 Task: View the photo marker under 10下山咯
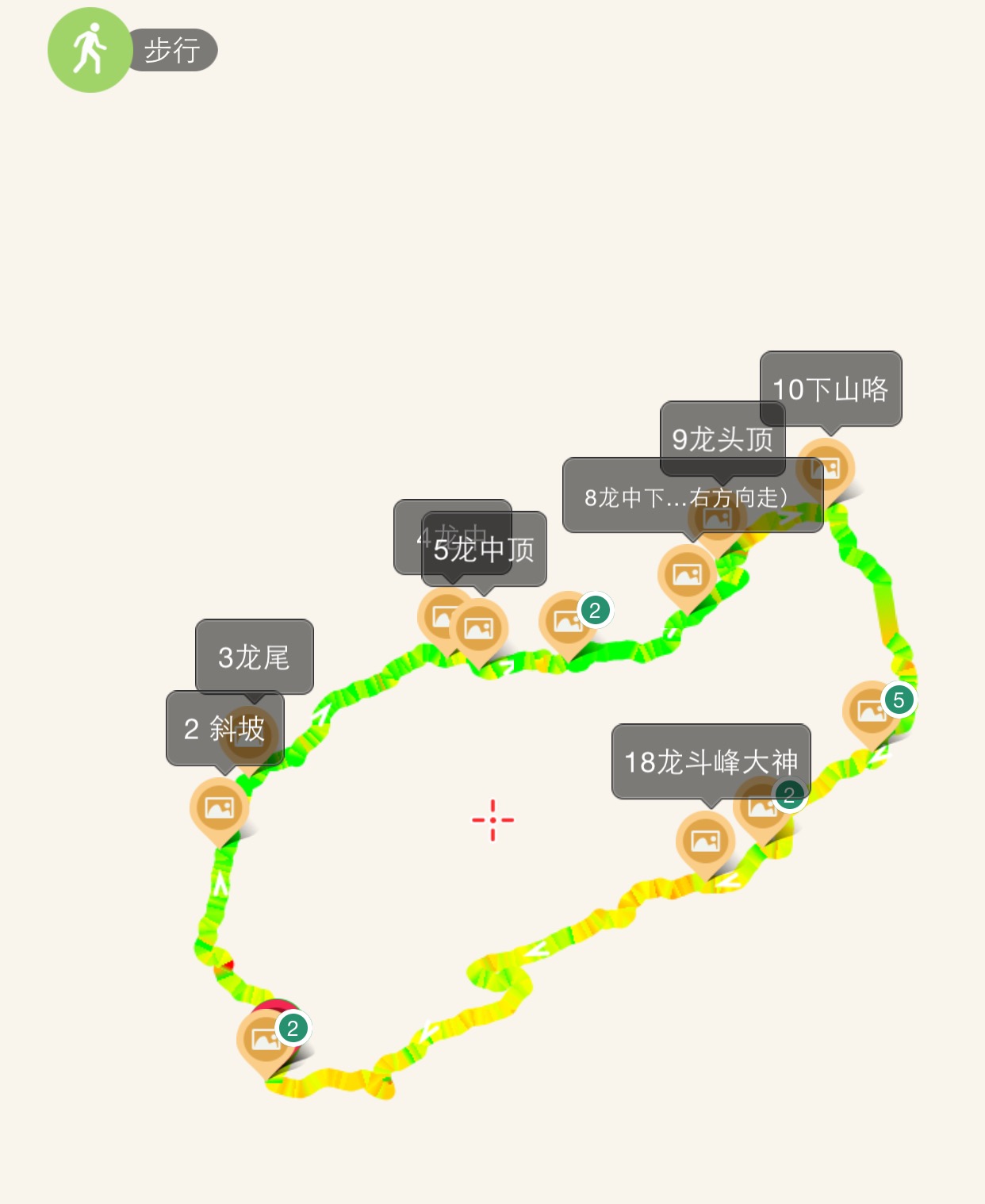pos(826,468)
